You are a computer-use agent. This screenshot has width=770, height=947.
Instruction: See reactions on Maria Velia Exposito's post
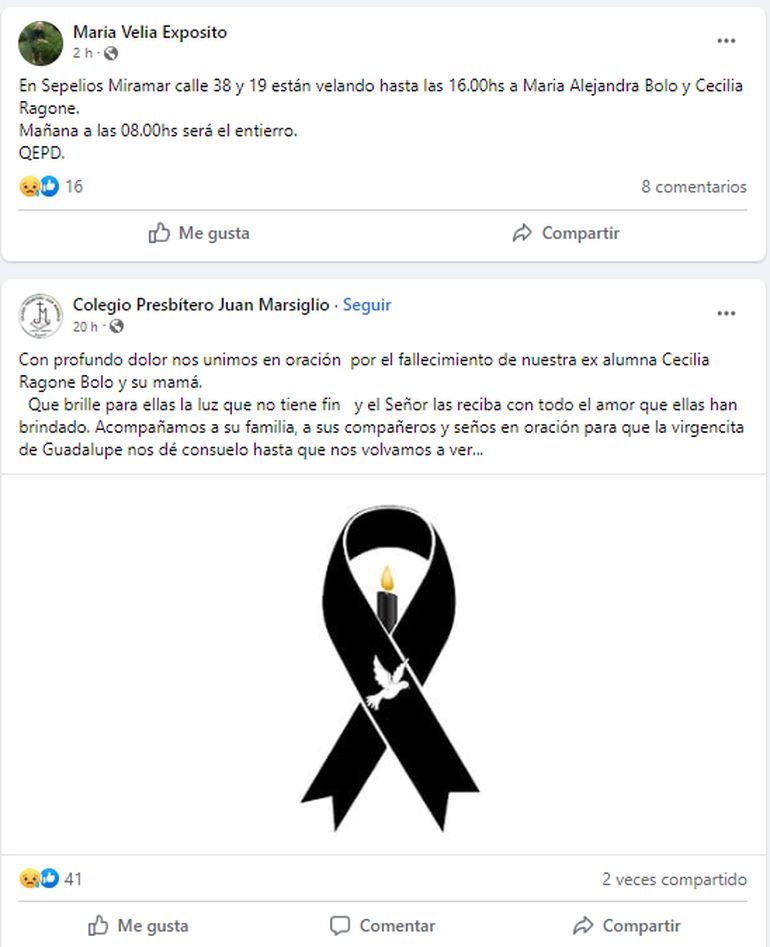tap(52, 187)
